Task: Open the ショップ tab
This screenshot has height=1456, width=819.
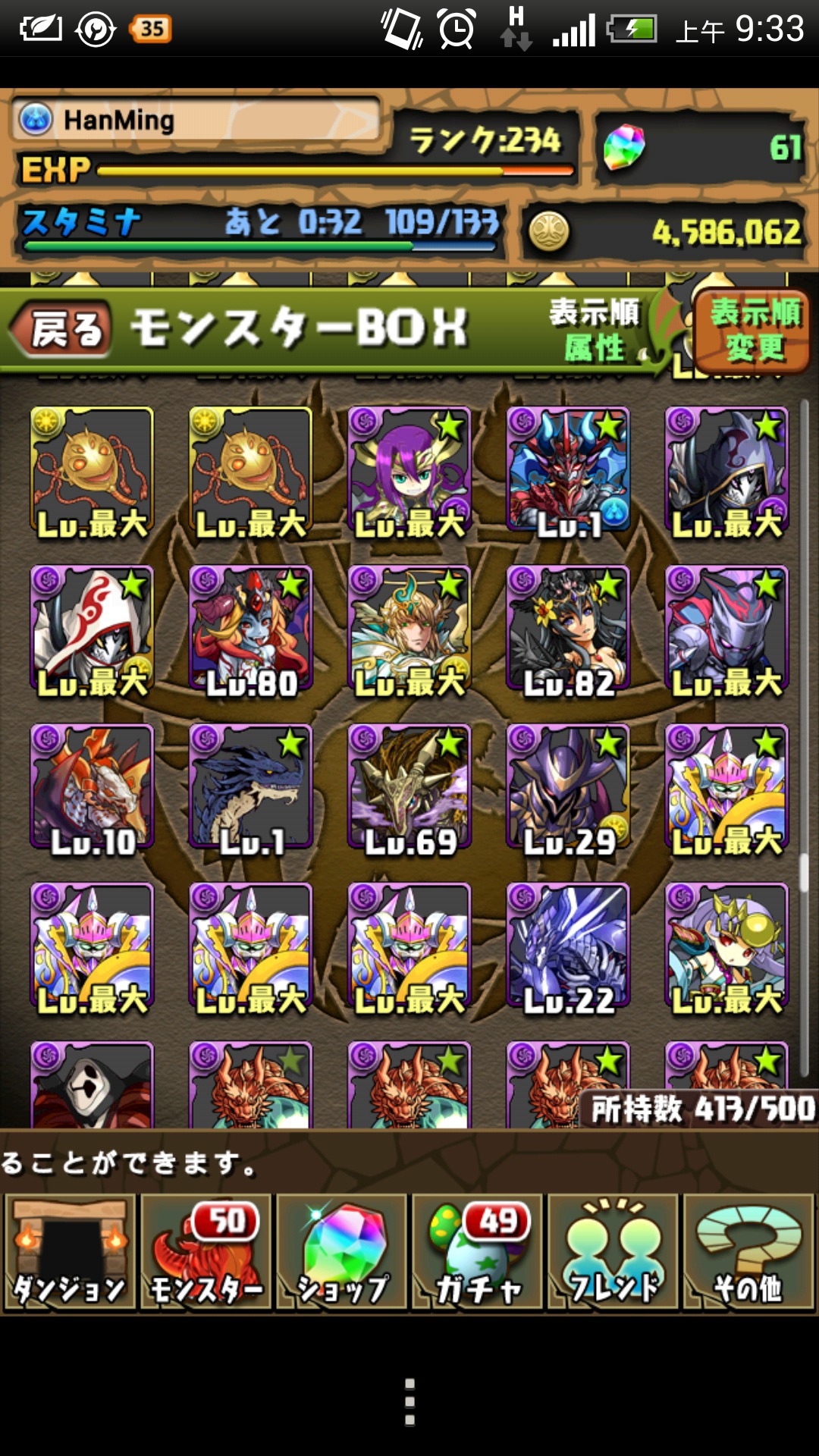Action: [341, 1252]
